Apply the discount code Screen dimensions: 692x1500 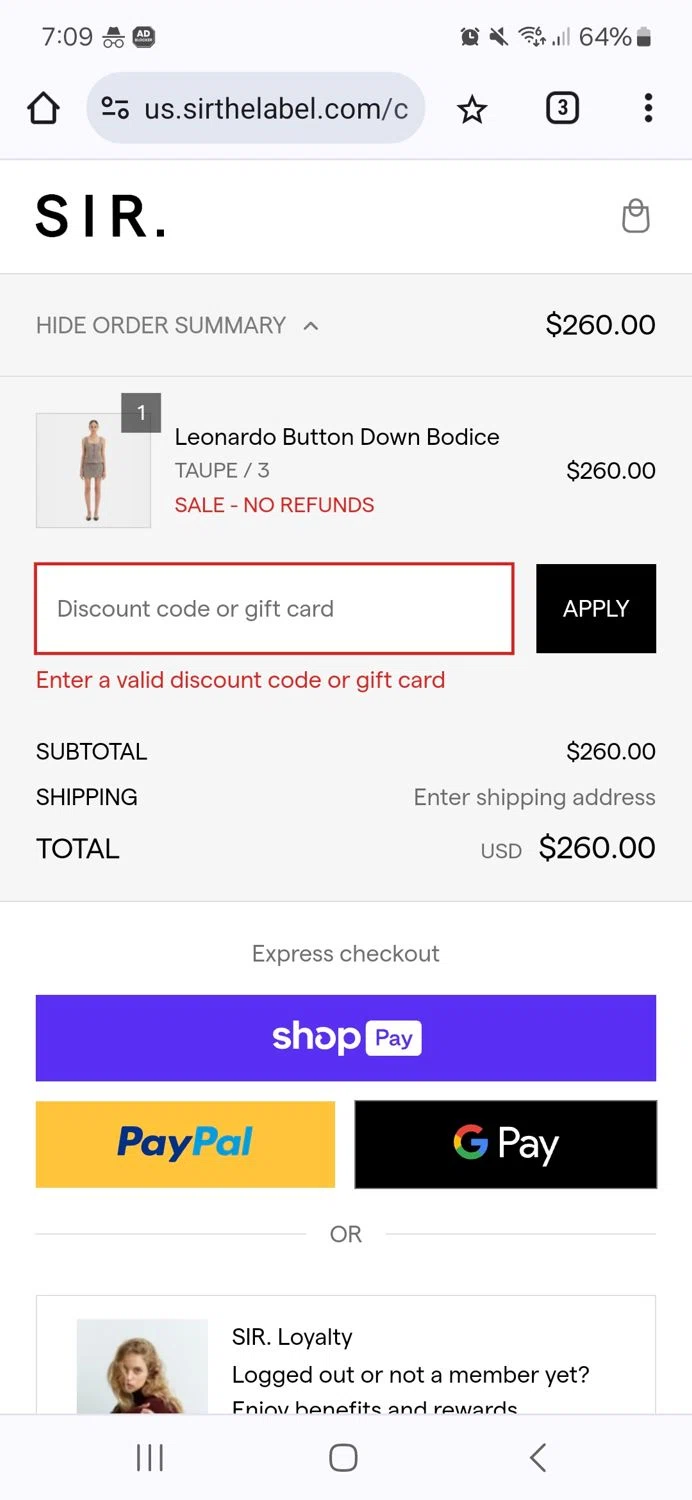[596, 609]
